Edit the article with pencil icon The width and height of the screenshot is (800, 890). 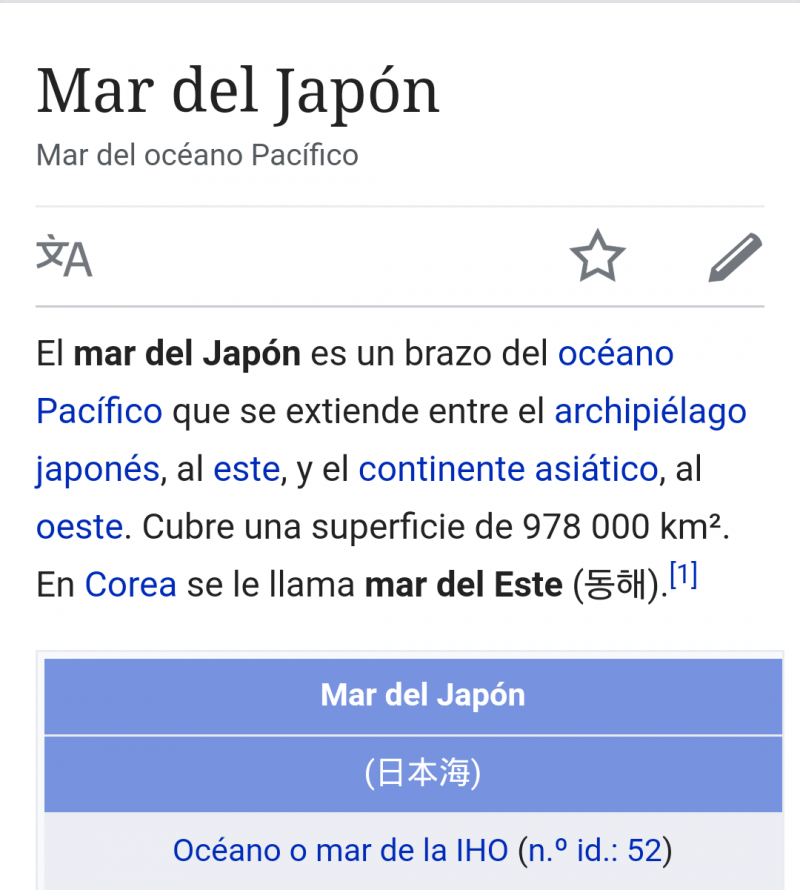click(x=735, y=257)
